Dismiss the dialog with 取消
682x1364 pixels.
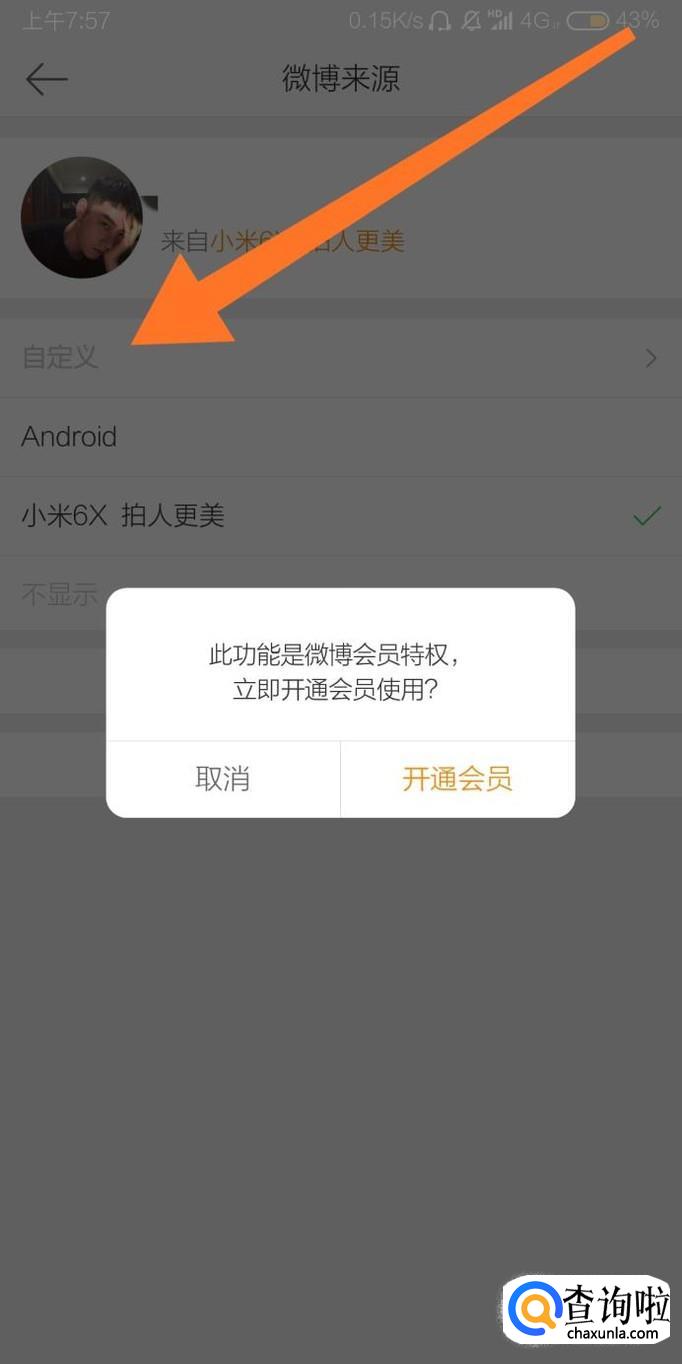point(223,779)
